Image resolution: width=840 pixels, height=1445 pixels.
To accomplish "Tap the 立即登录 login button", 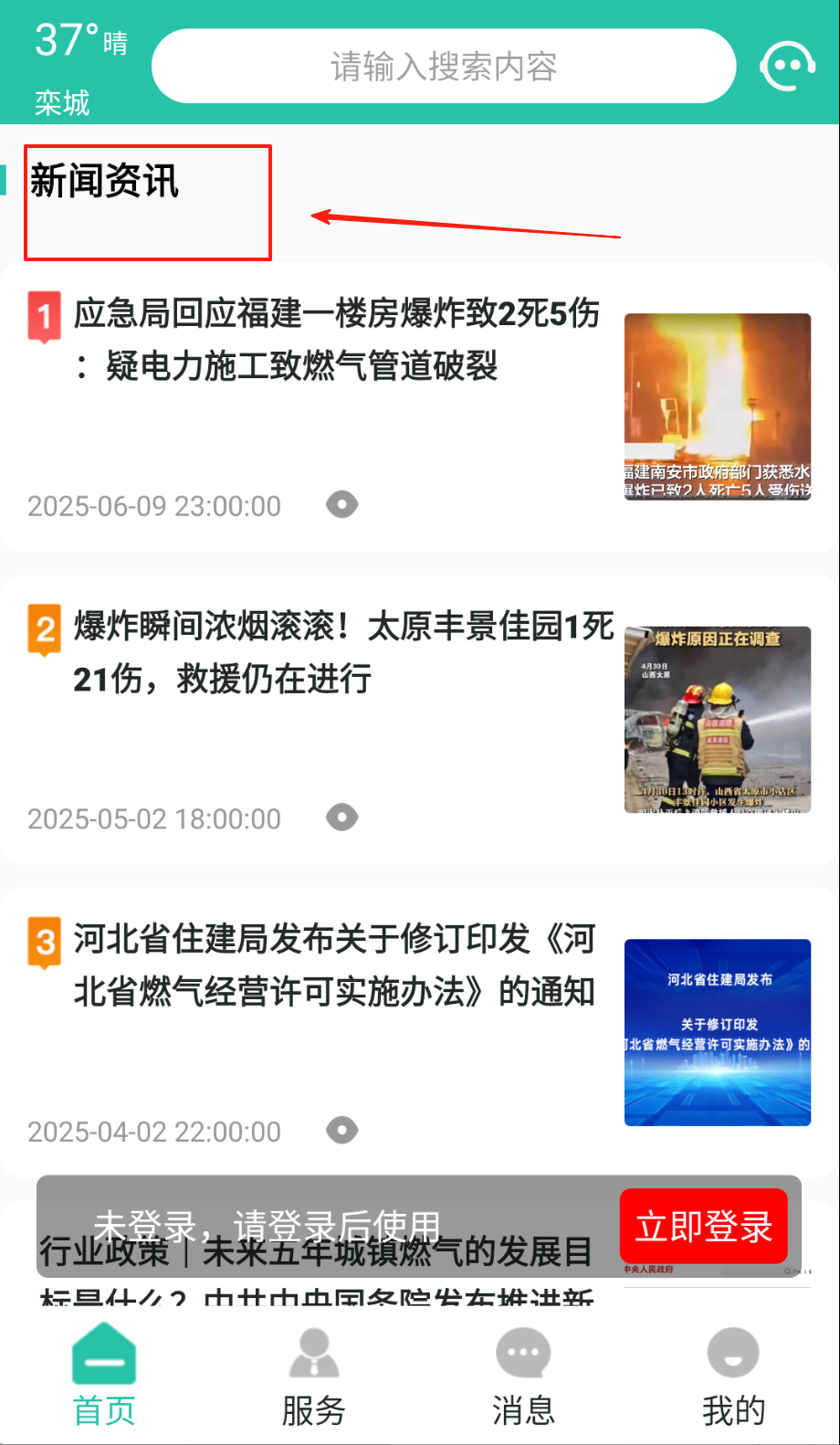I will coord(703,1226).
